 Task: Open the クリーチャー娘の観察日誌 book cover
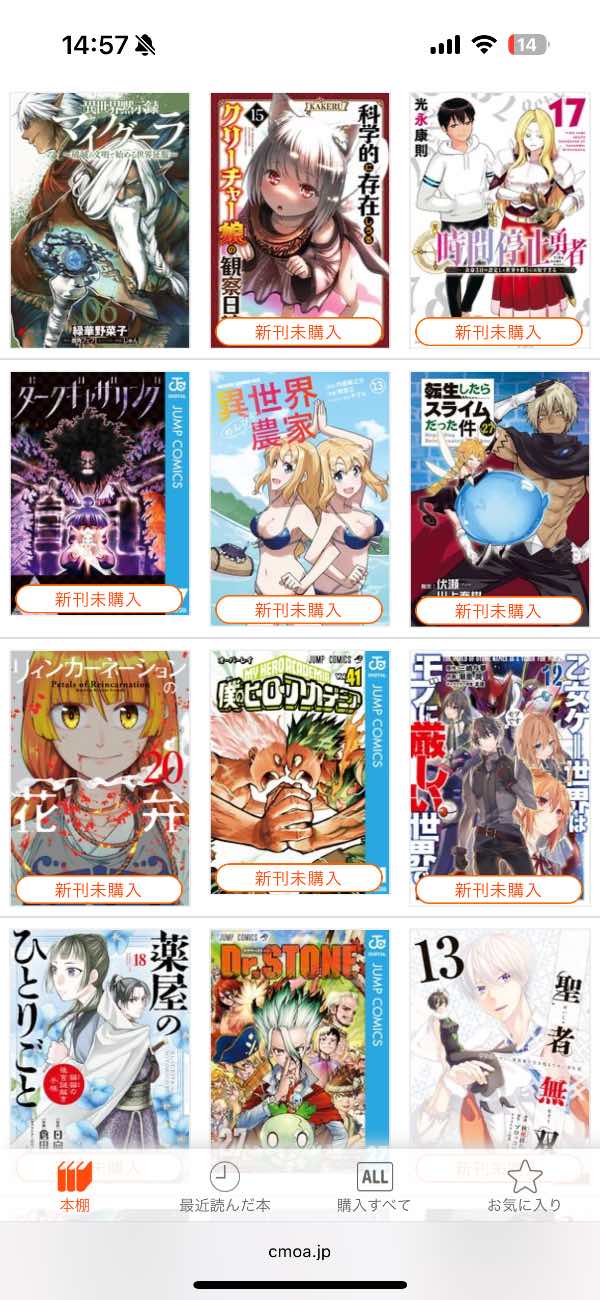point(300,205)
